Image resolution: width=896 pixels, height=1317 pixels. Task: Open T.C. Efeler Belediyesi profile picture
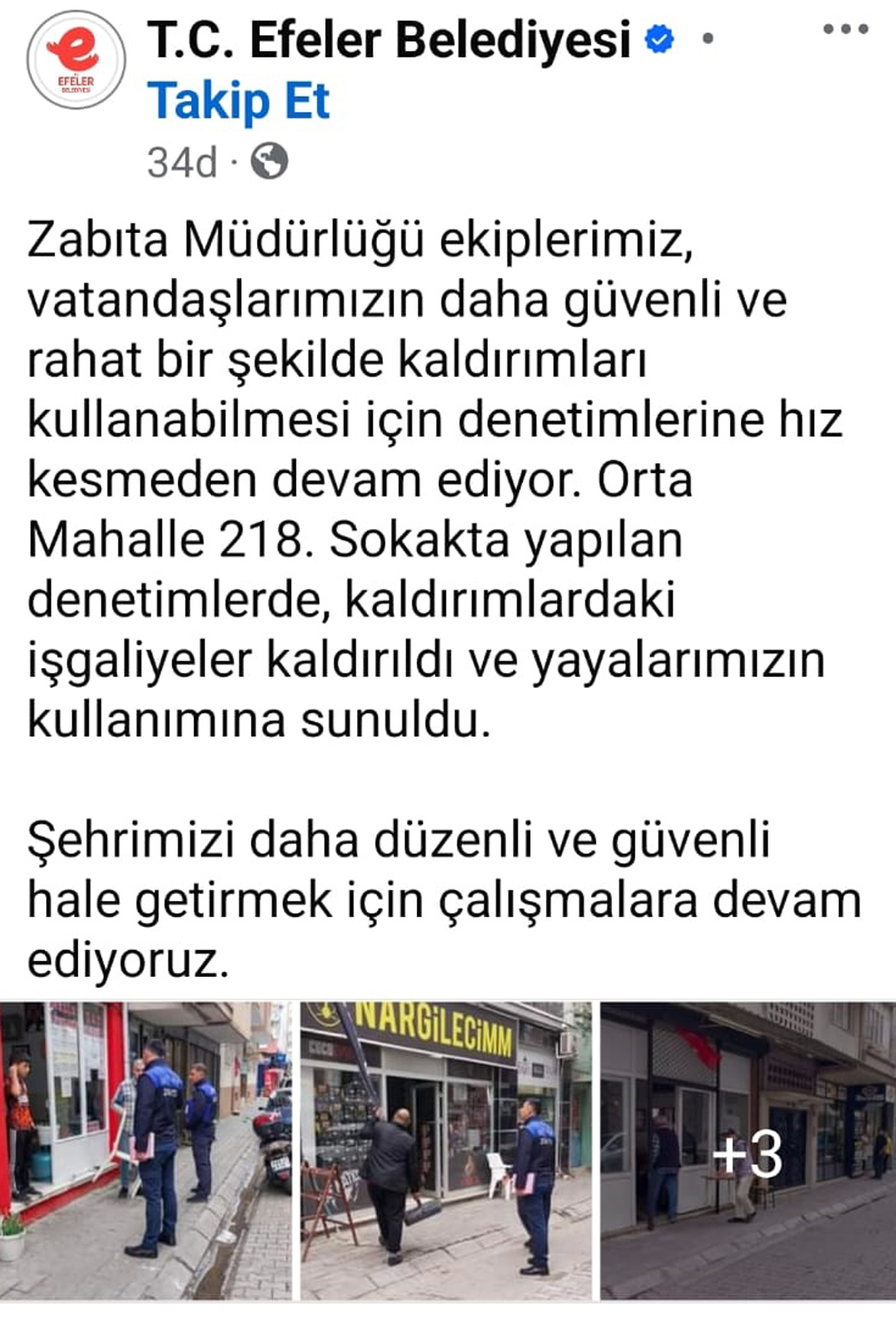tap(75, 60)
